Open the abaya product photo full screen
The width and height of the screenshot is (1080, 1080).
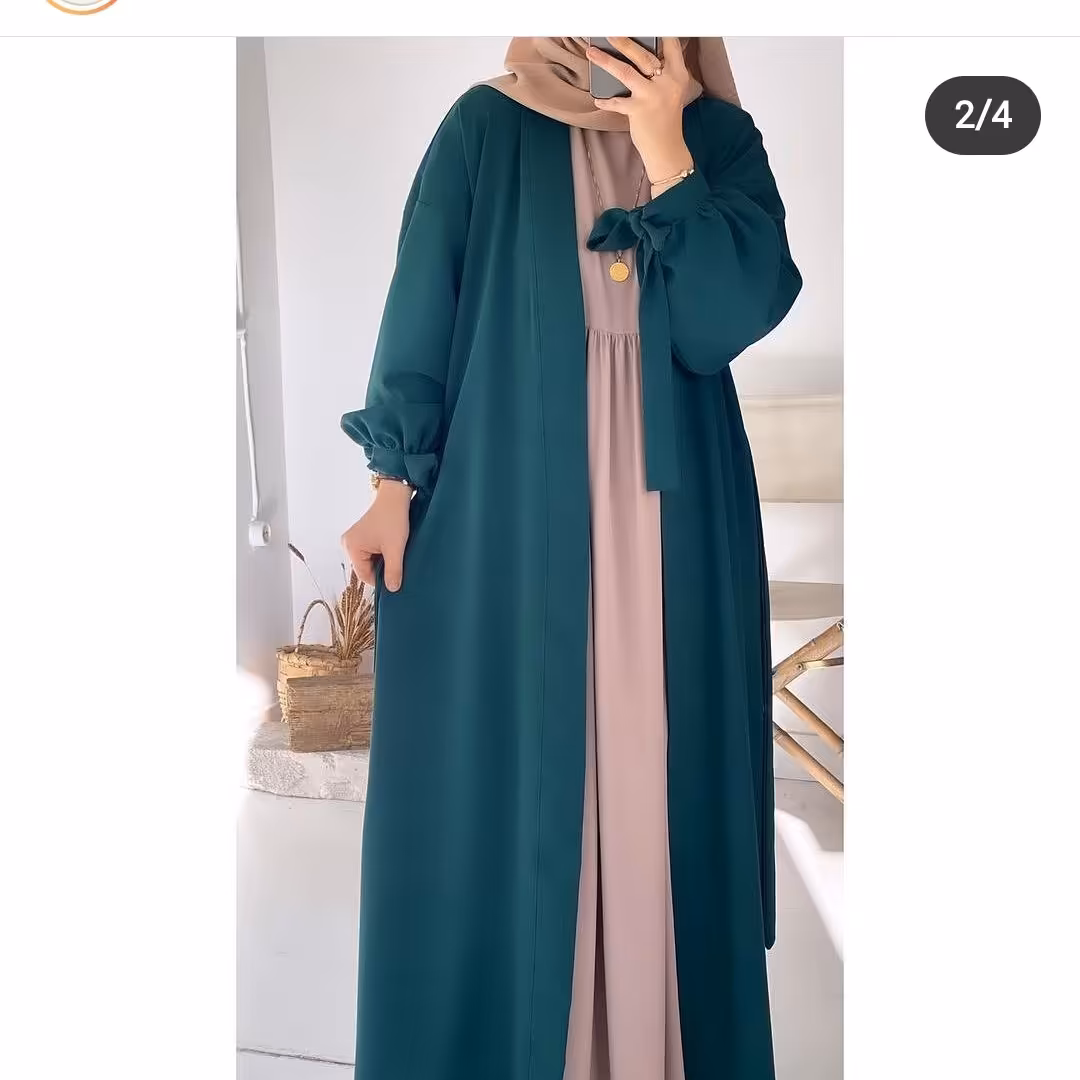coord(540,560)
